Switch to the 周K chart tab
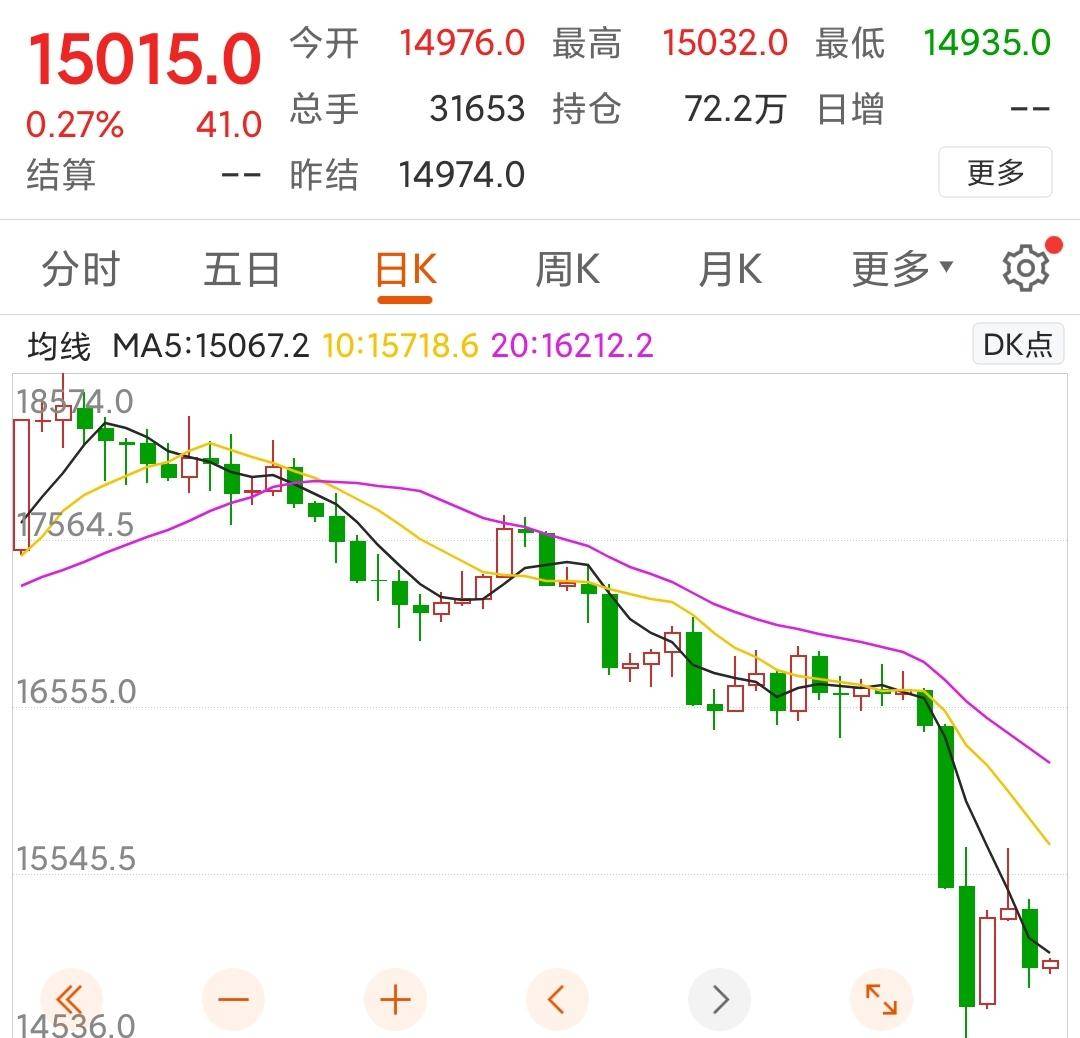This screenshot has width=1080, height=1038. click(x=567, y=270)
